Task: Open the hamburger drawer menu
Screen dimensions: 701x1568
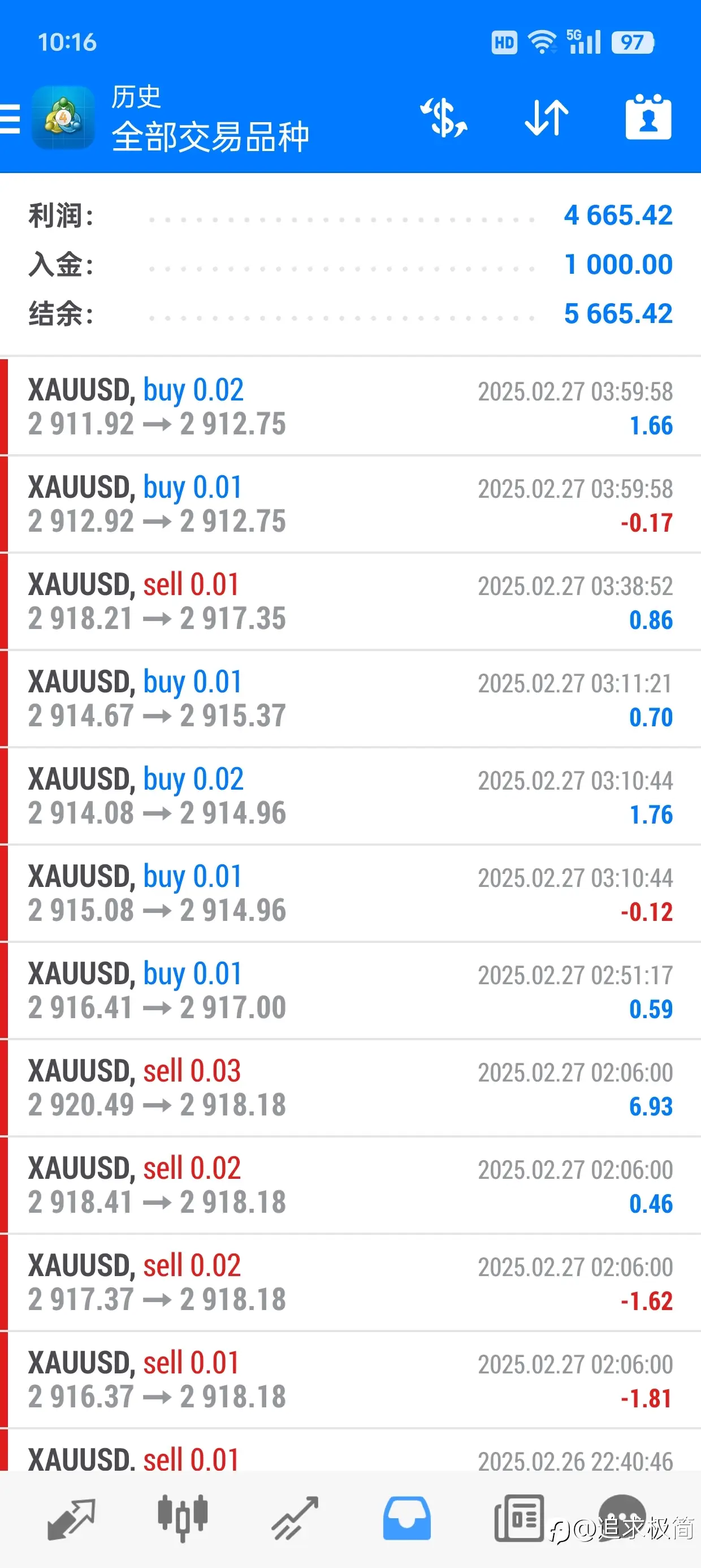Action: coord(10,118)
